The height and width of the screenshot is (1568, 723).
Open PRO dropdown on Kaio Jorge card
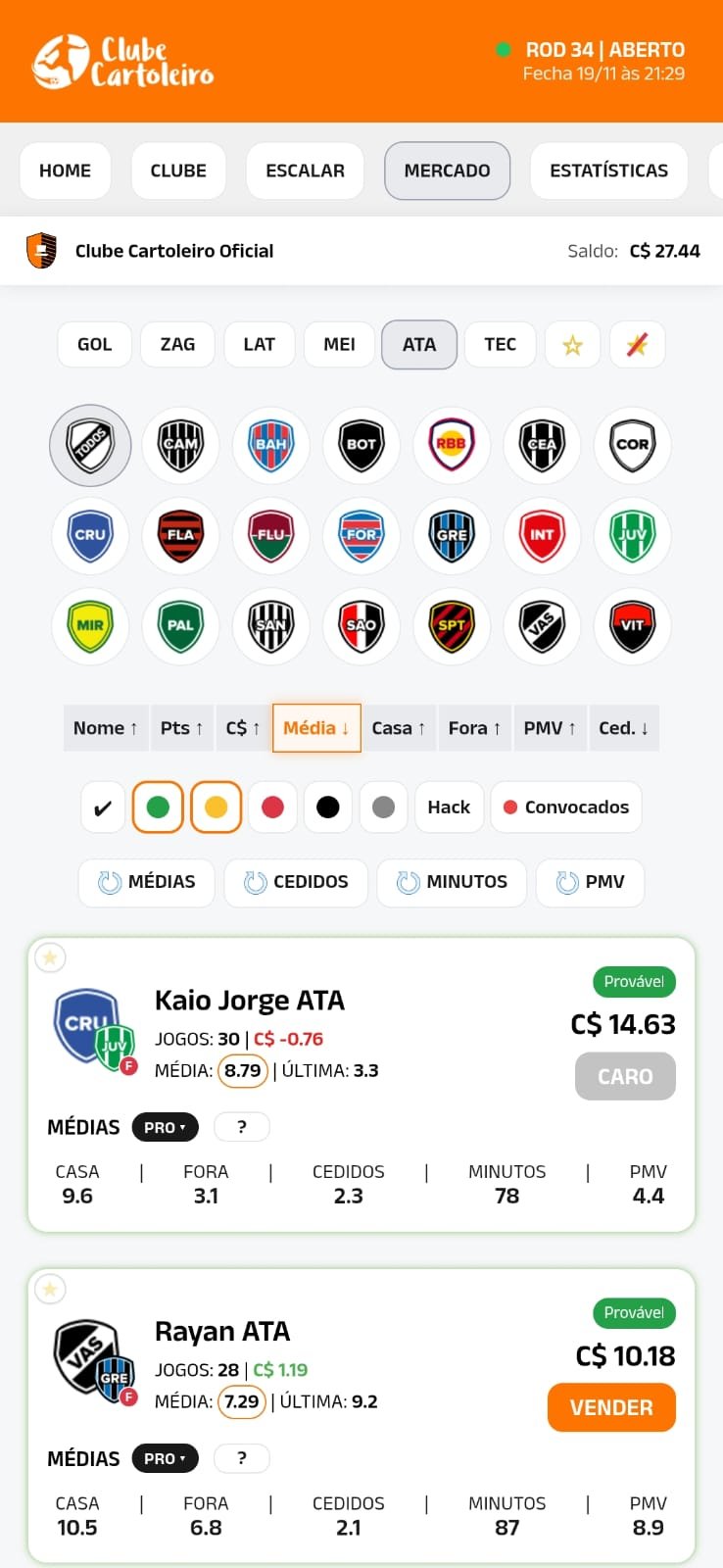165,1127
